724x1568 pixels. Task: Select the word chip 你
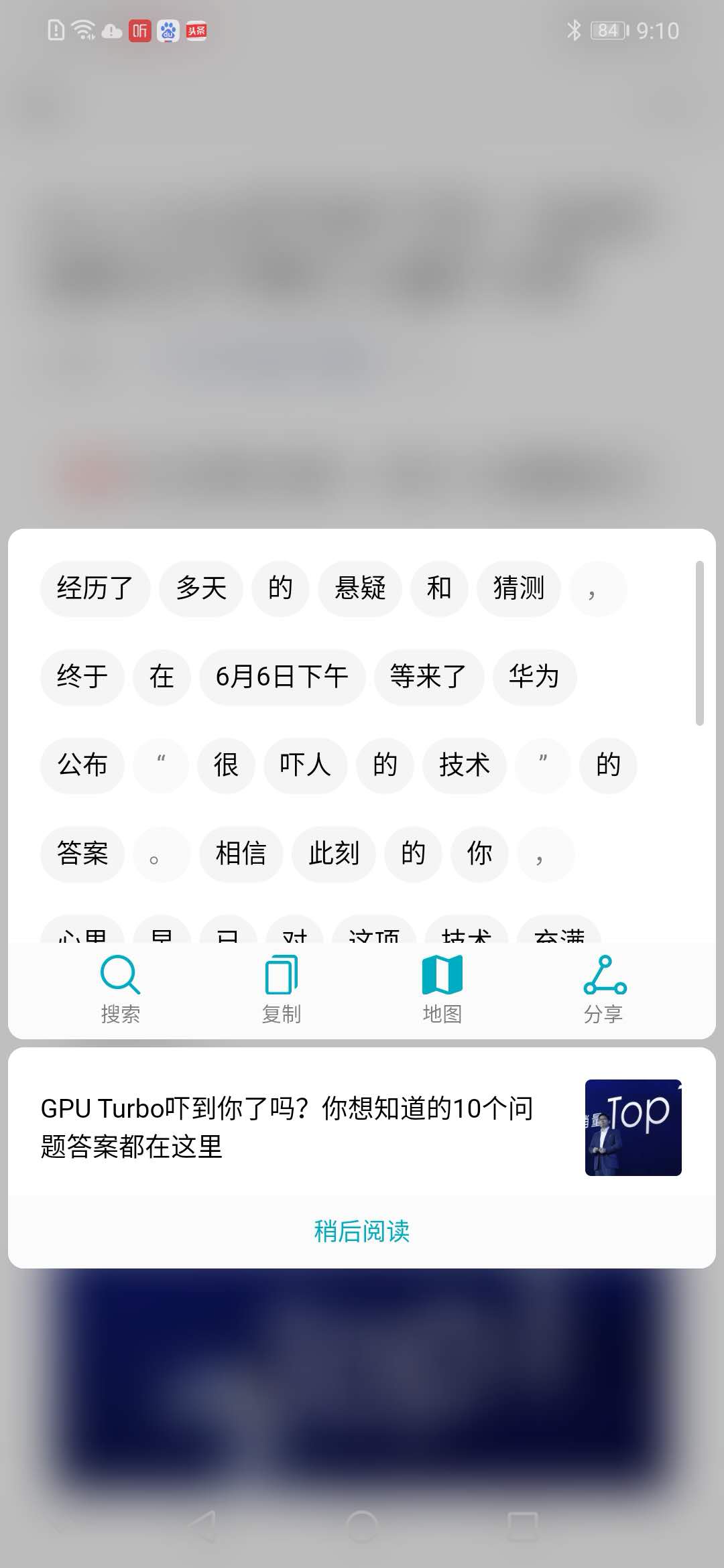tap(479, 854)
